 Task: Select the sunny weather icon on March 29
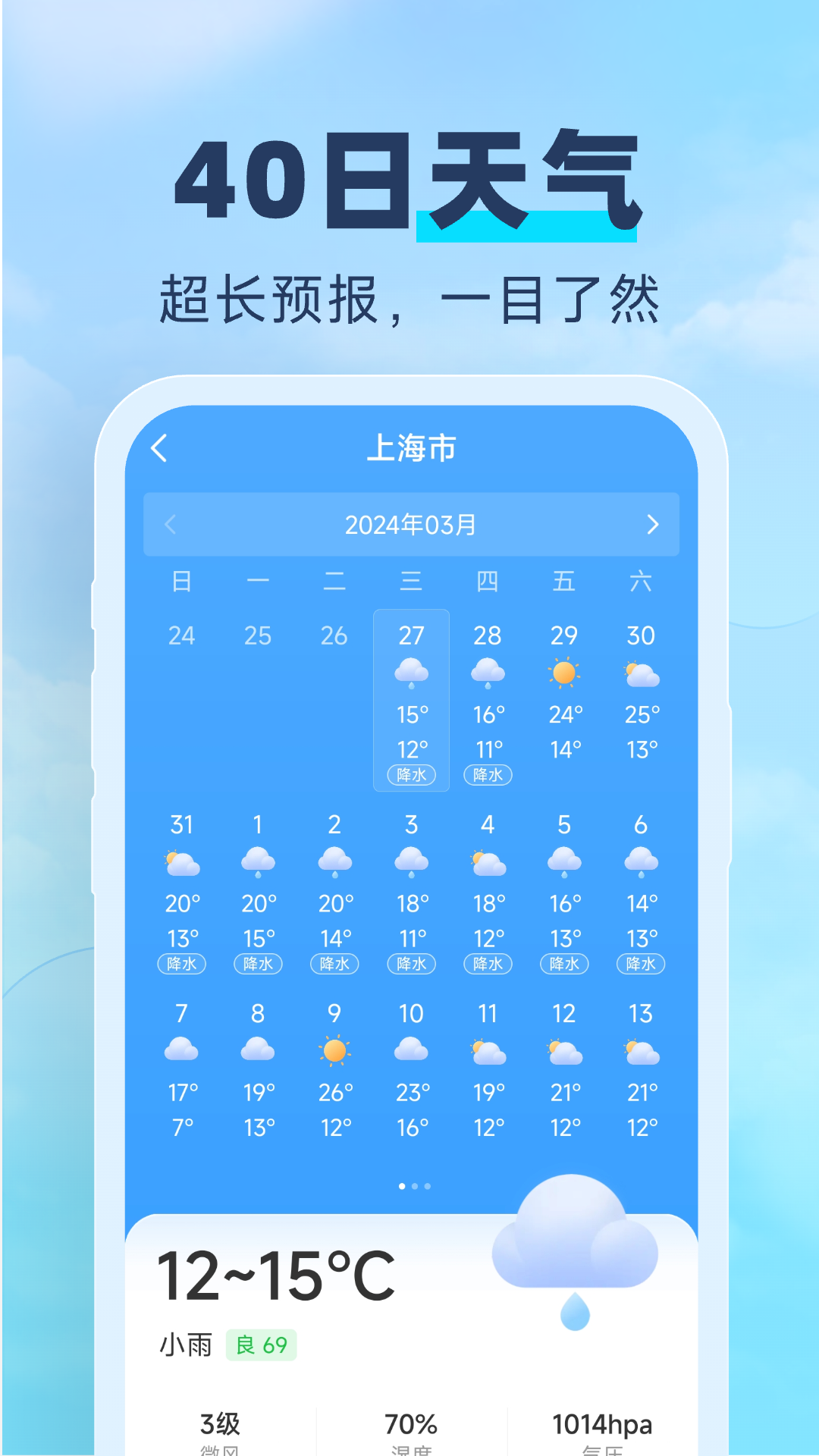564,670
